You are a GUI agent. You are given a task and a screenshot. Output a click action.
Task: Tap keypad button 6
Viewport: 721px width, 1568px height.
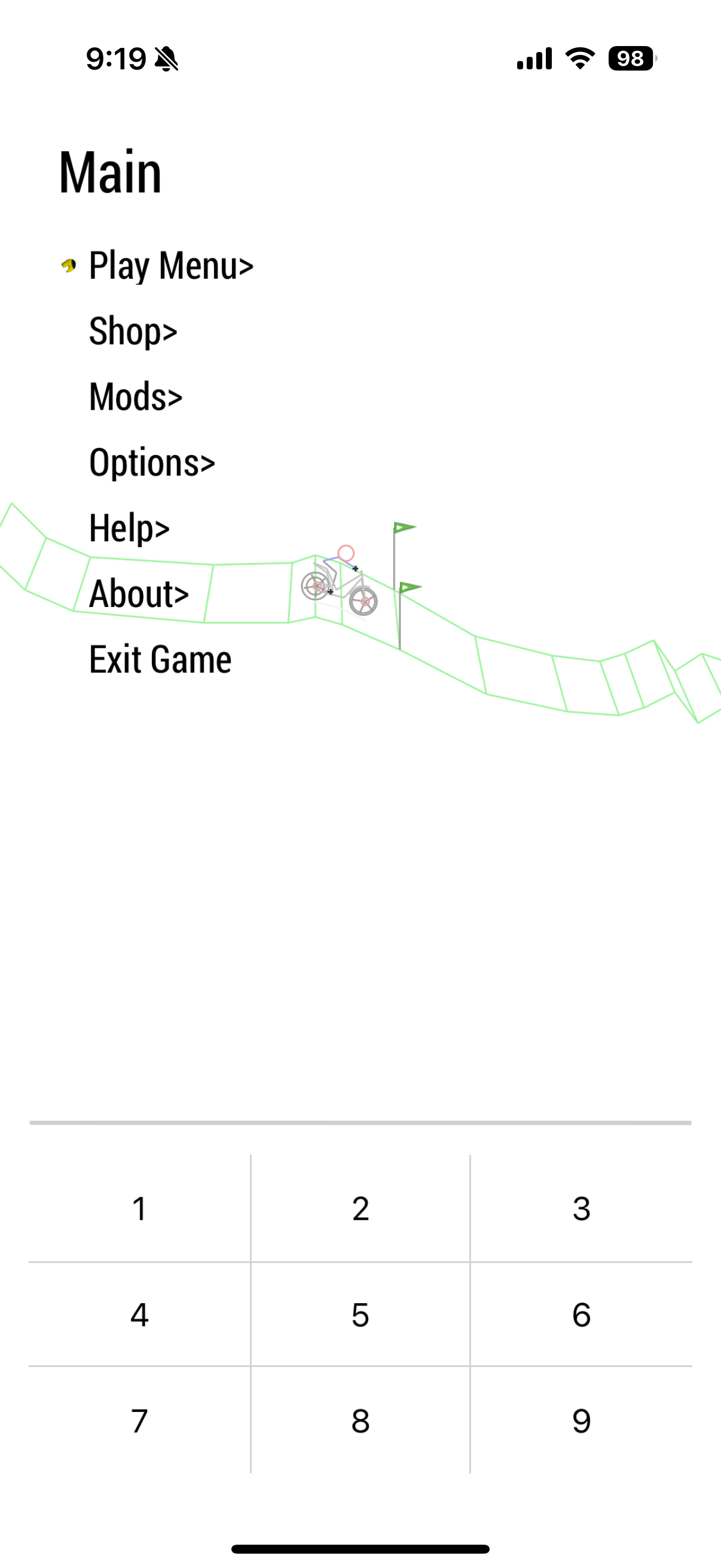[581, 1315]
